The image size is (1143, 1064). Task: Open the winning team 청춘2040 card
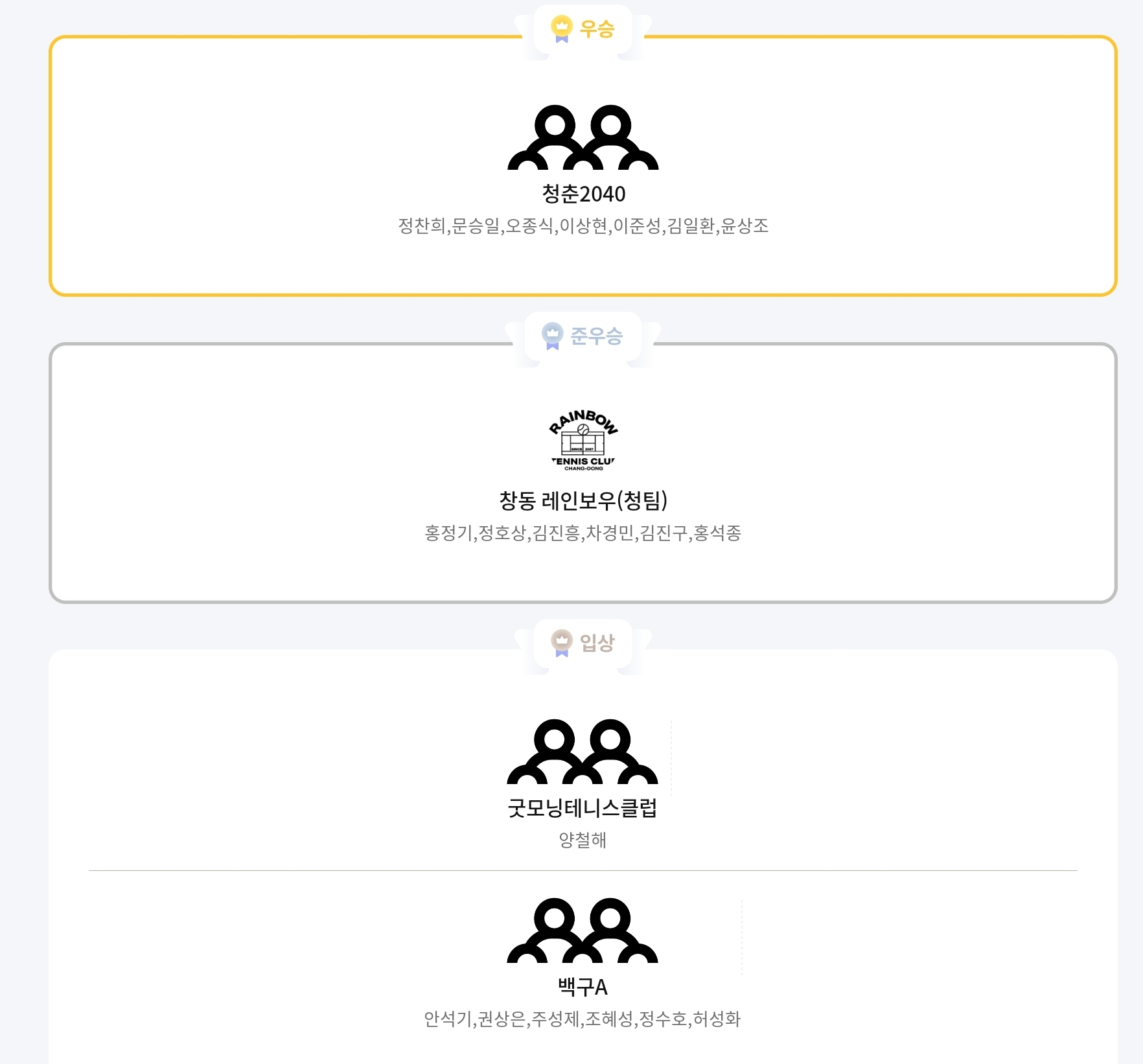point(583,193)
